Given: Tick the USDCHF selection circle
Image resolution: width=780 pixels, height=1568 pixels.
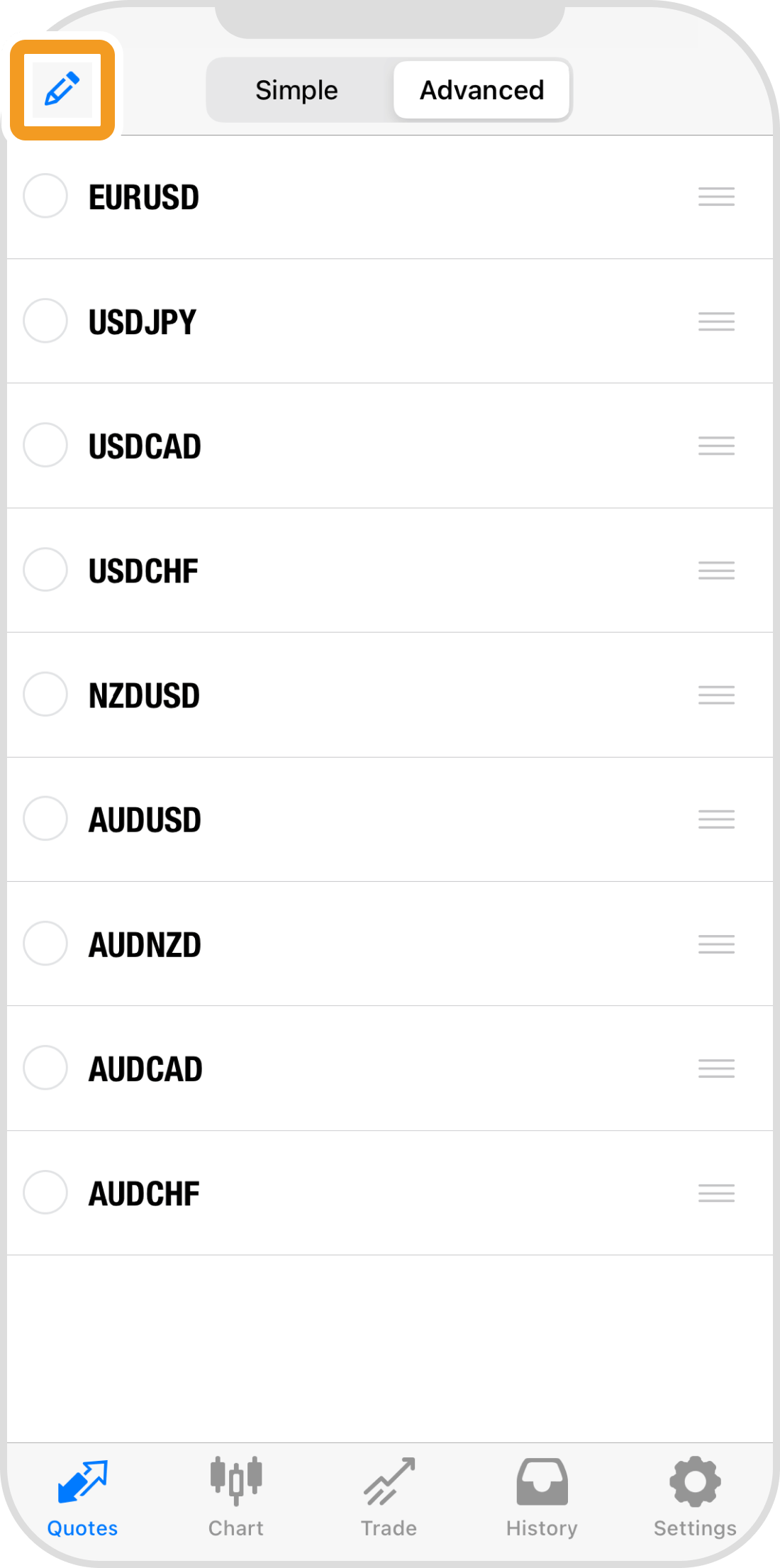Looking at the screenshot, I should tap(45, 570).
